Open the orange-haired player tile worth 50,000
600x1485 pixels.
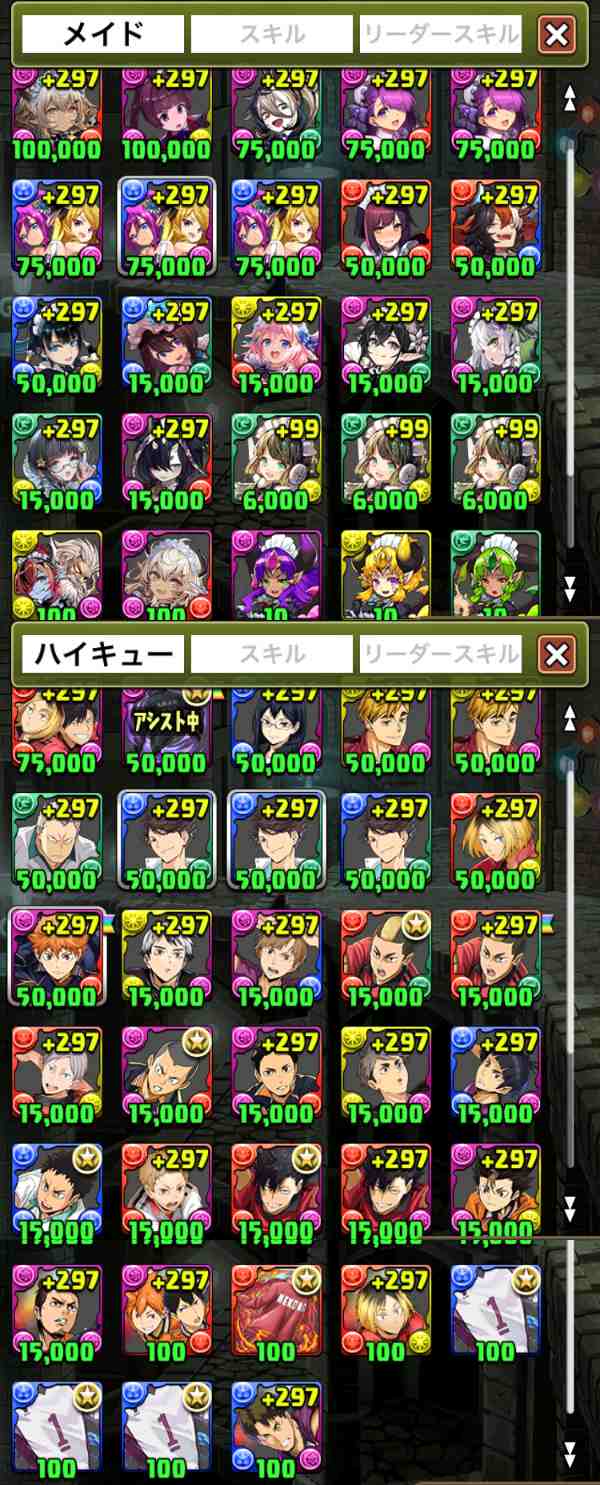point(56,957)
